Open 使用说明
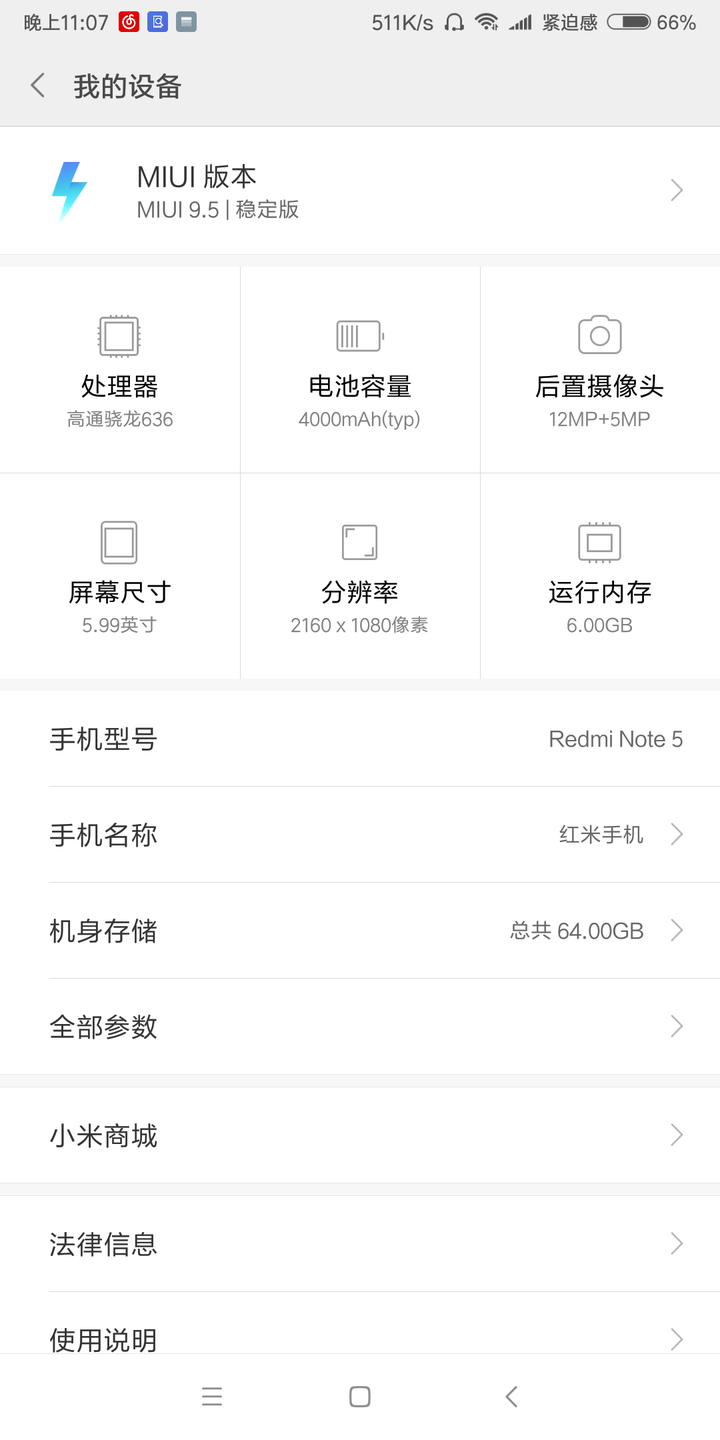Screen dimensions: 720x1440 (360, 1323)
